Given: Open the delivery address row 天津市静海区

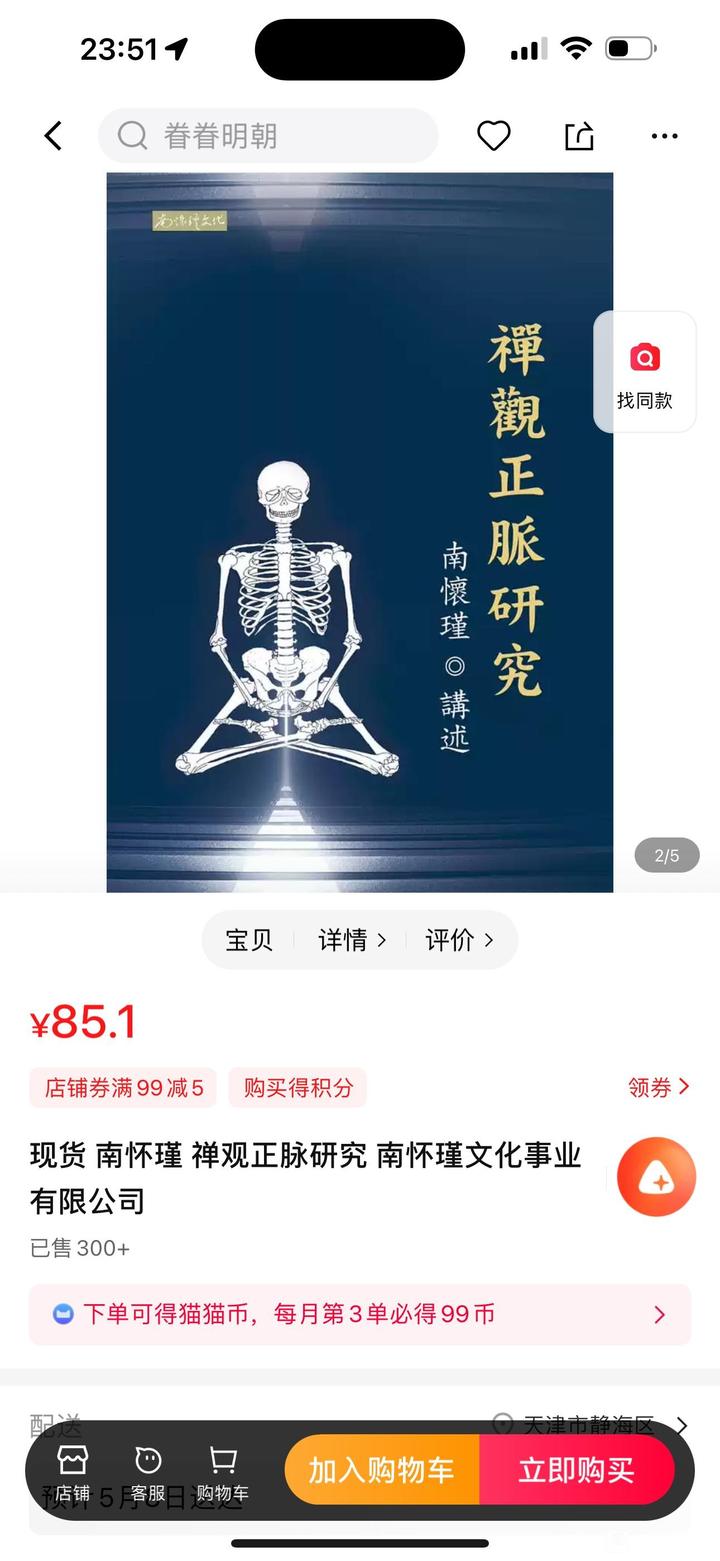Looking at the screenshot, I should 590,1424.
